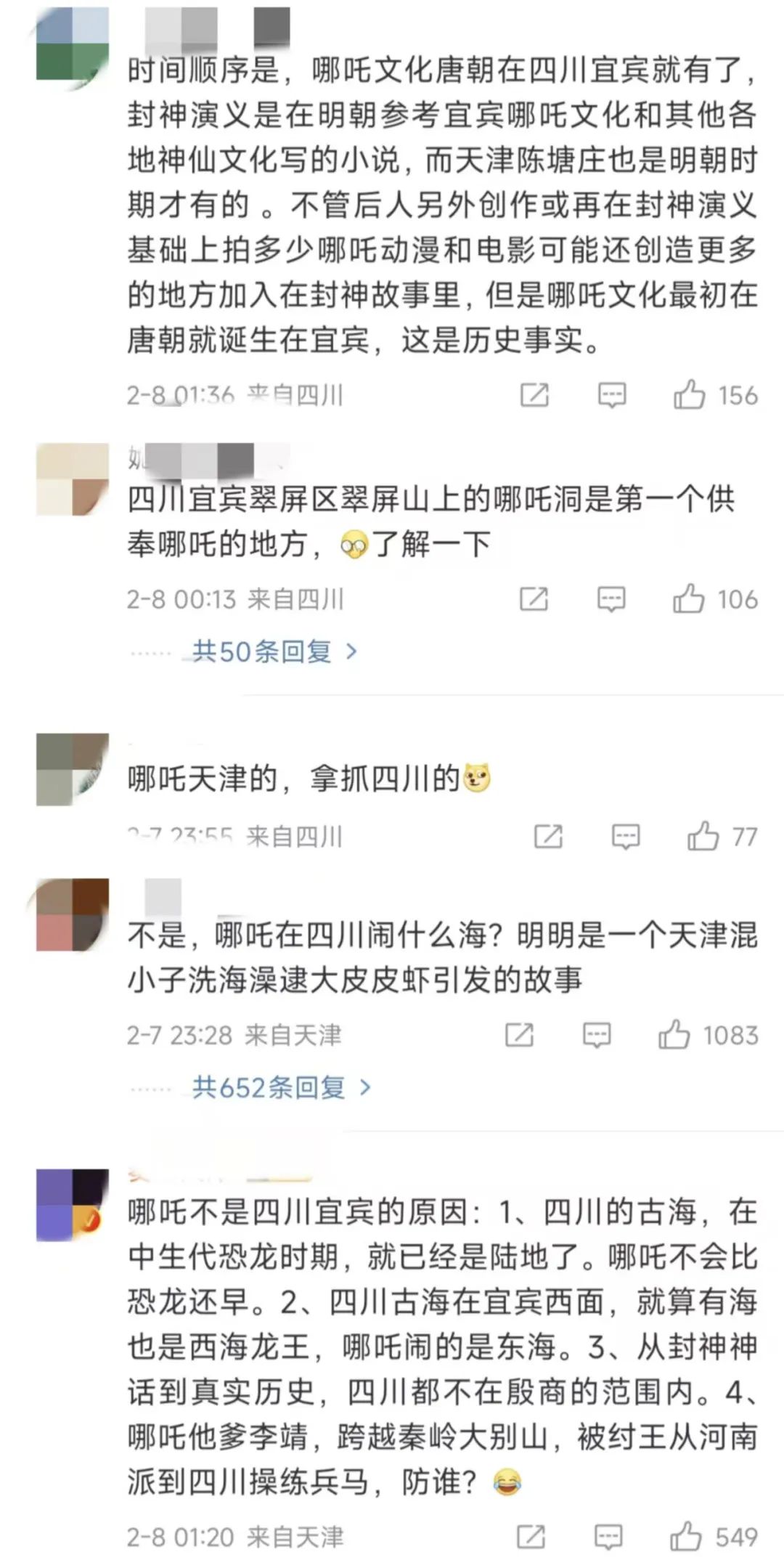Like the 哪吒洞 comment with 106 likes

pos(688,599)
